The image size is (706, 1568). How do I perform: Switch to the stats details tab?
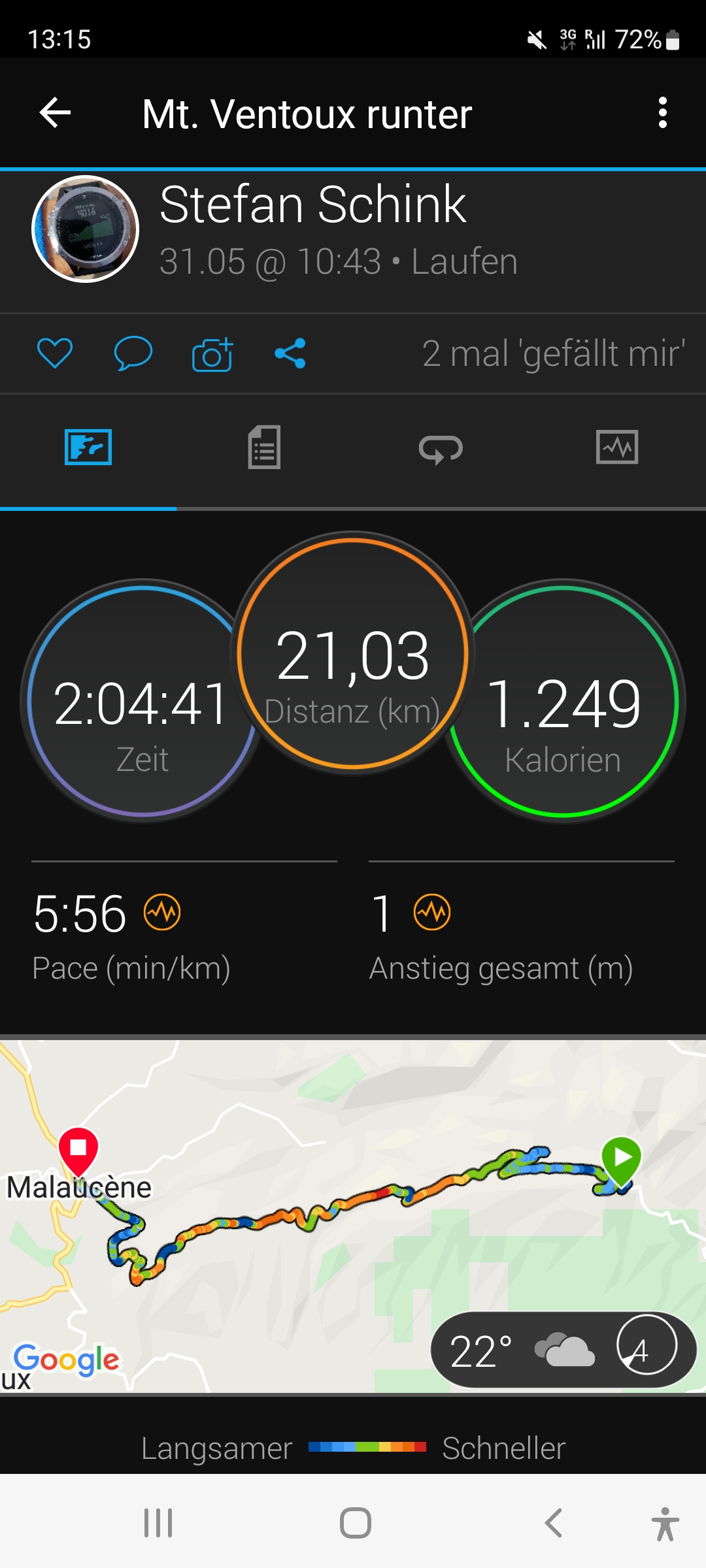(x=264, y=448)
